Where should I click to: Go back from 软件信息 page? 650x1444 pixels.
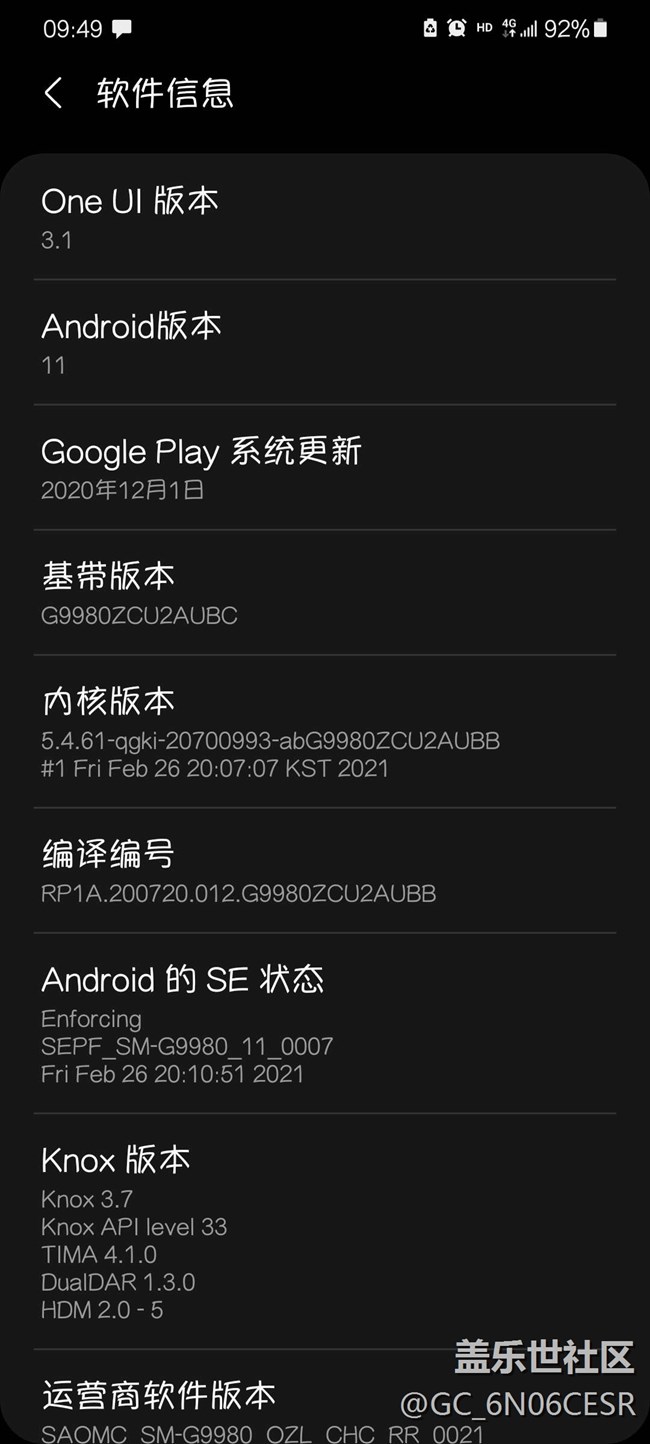click(x=54, y=94)
